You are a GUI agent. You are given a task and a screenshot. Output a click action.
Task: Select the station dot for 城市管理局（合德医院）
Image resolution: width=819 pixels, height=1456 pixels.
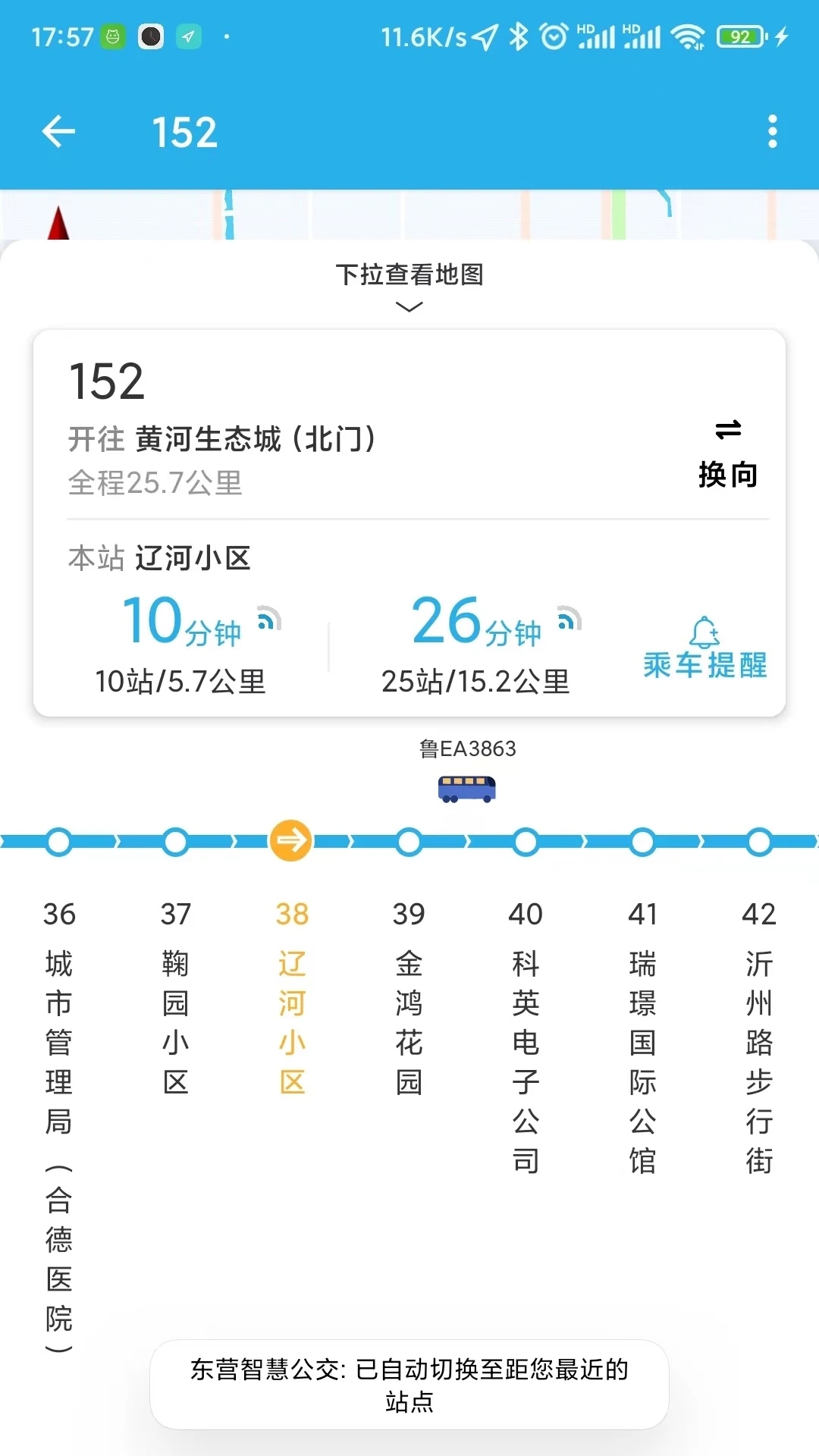[58, 839]
